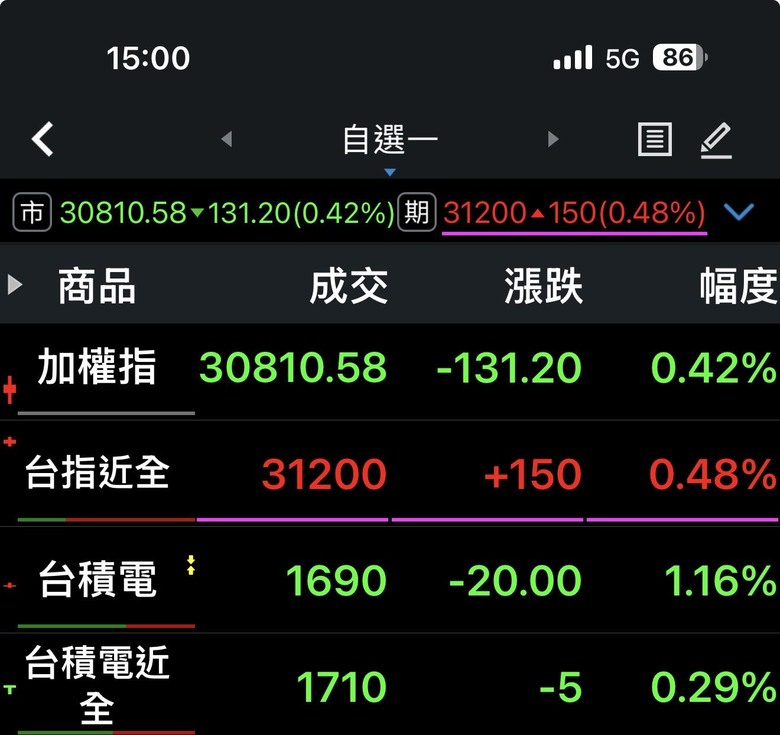Switch to the previous watchlist
Screen dimensions: 780x735
[226, 139]
